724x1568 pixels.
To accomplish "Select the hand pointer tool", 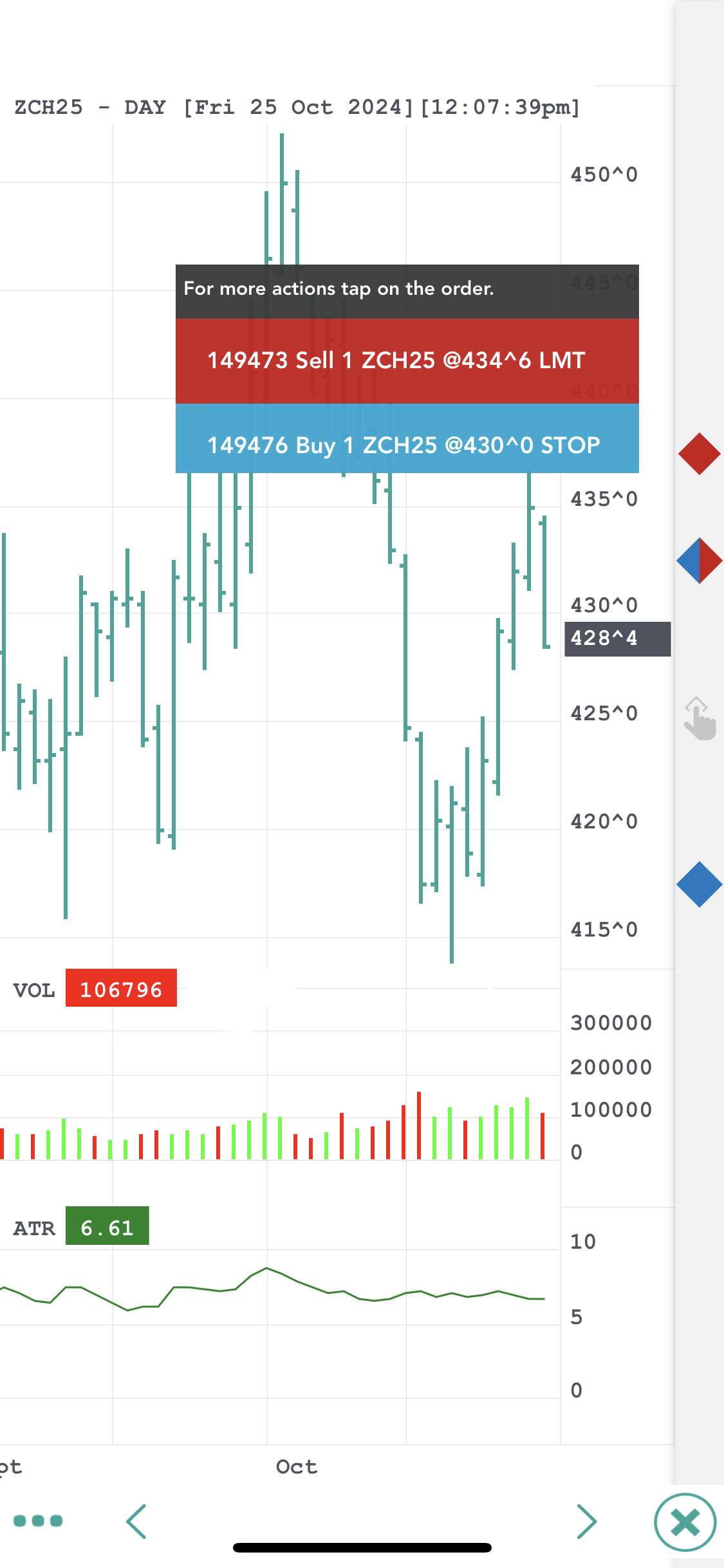I will click(699, 719).
